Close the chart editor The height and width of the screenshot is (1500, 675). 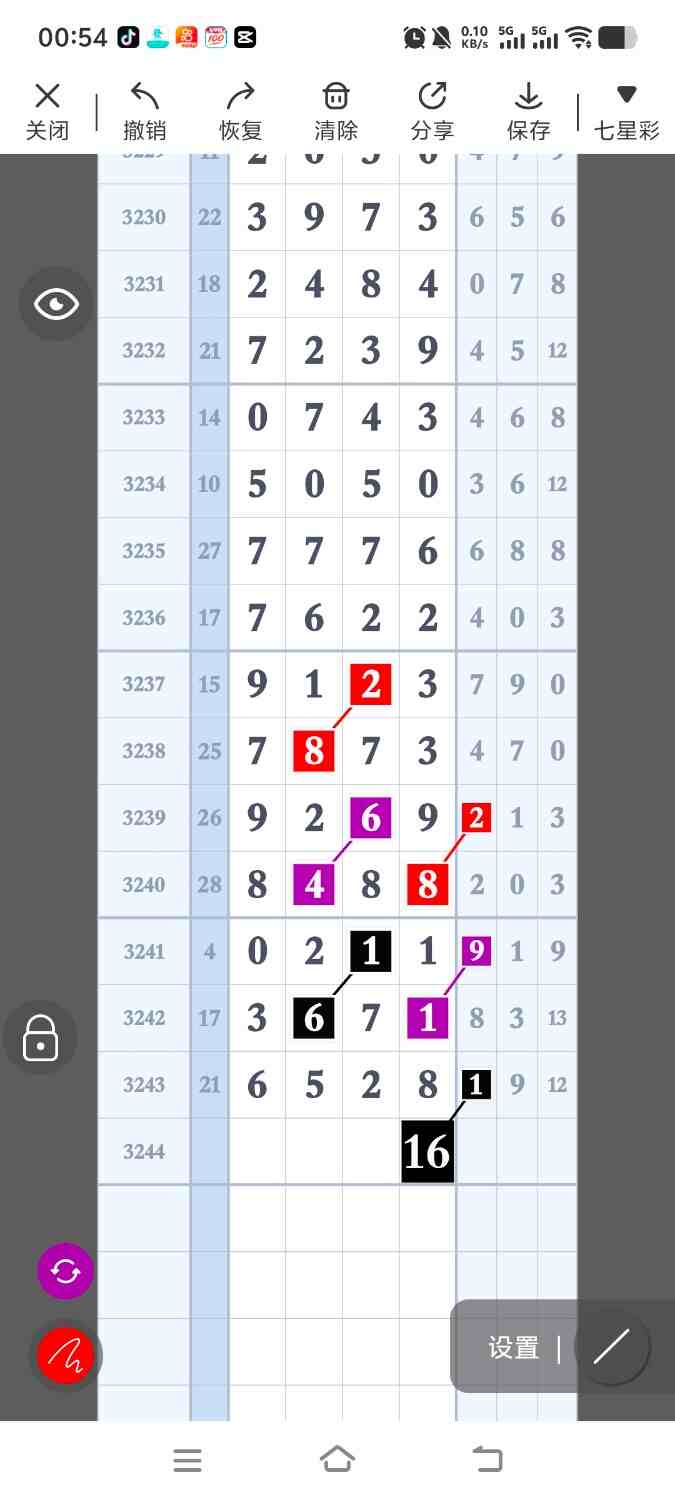pyautogui.click(x=47, y=111)
